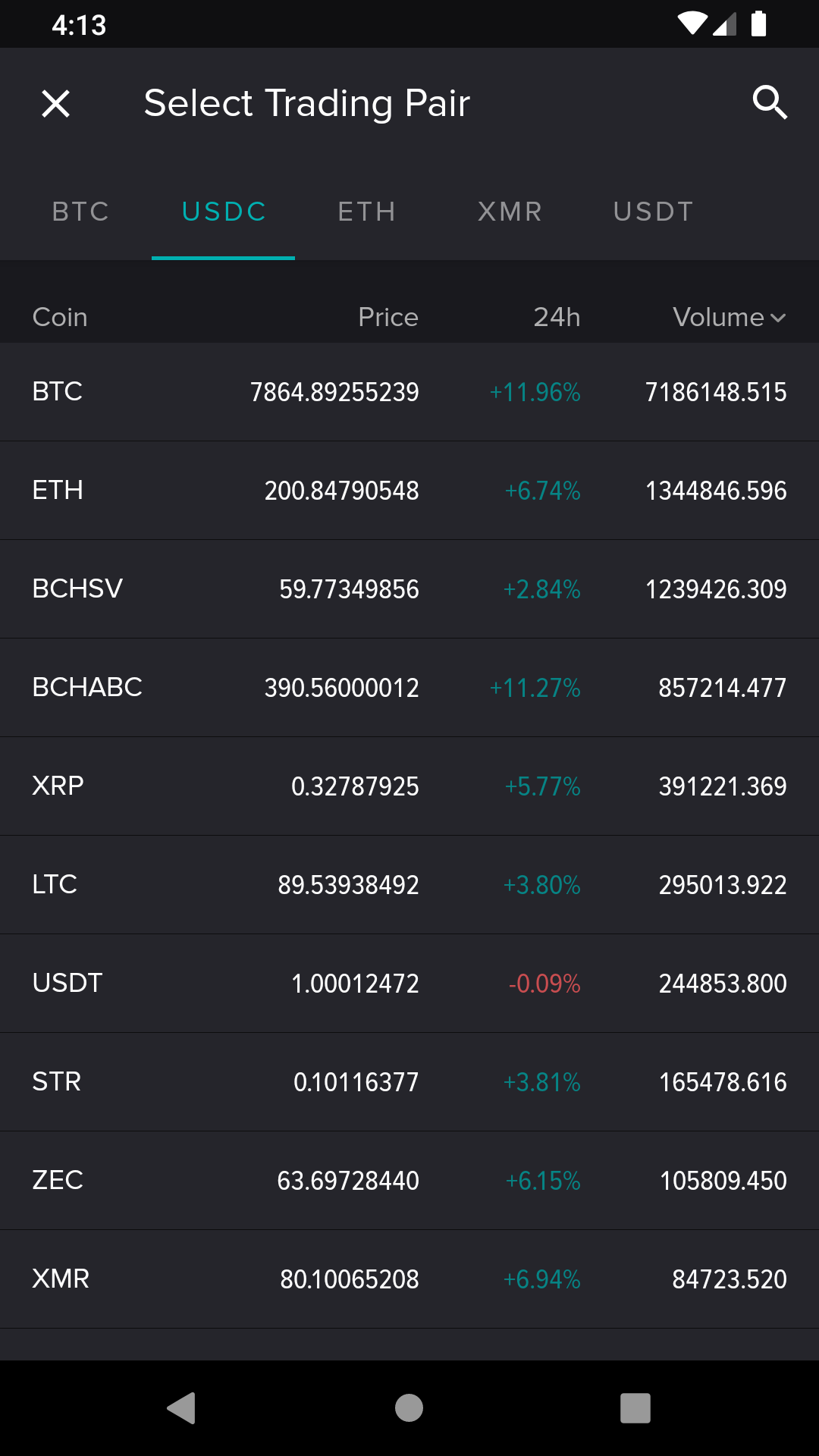Screen dimensions: 819x1456
Task: Choose the BCHSV pair
Action: (x=409, y=589)
